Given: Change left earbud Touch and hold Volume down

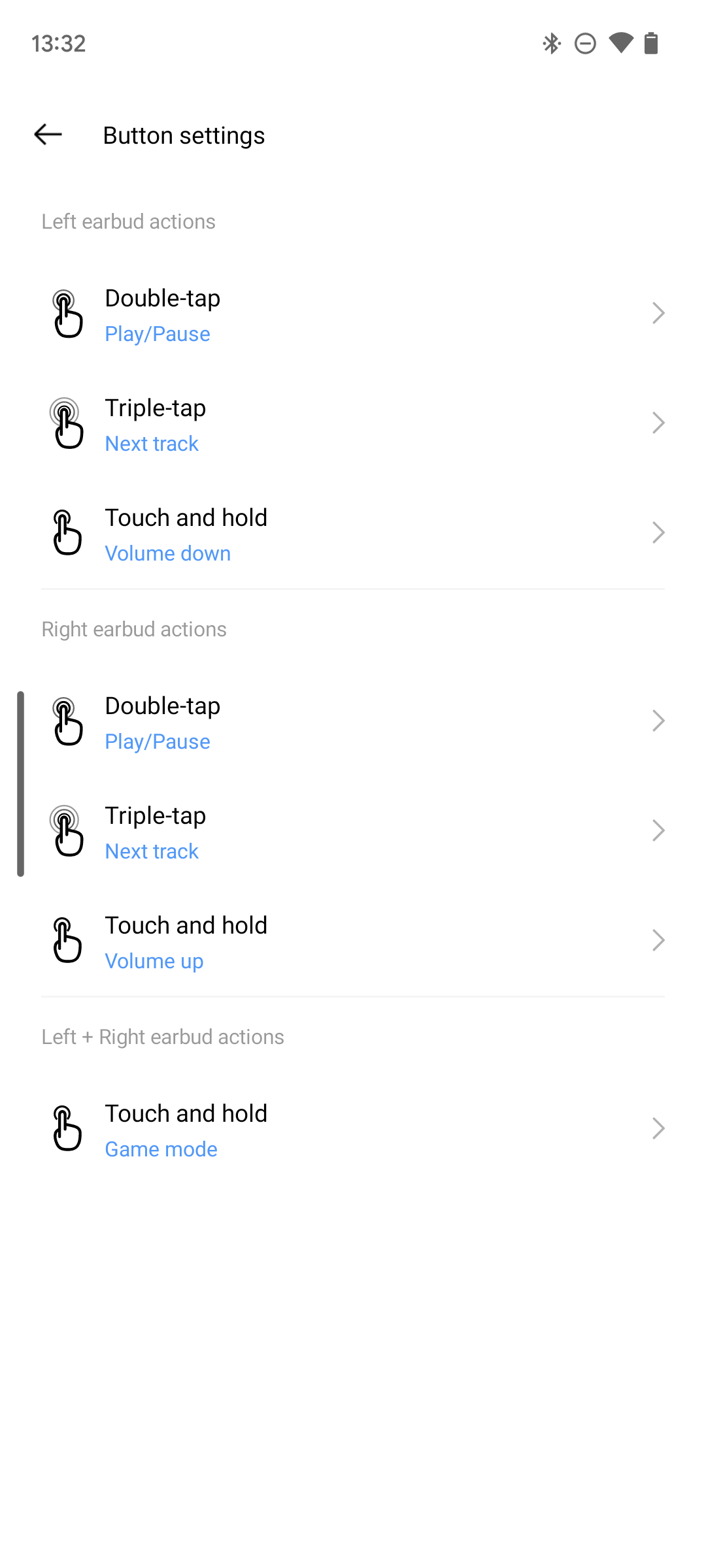Looking at the screenshot, I should pos(353,534).
